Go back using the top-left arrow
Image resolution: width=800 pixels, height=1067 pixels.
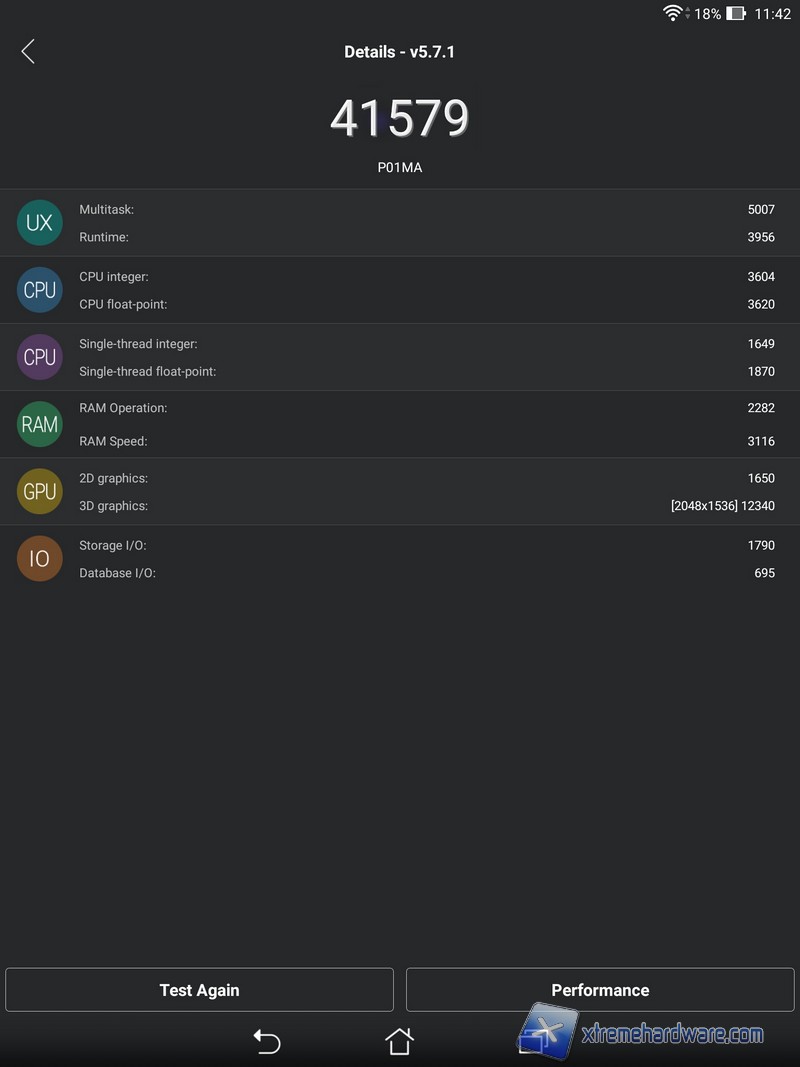point(28,52)
